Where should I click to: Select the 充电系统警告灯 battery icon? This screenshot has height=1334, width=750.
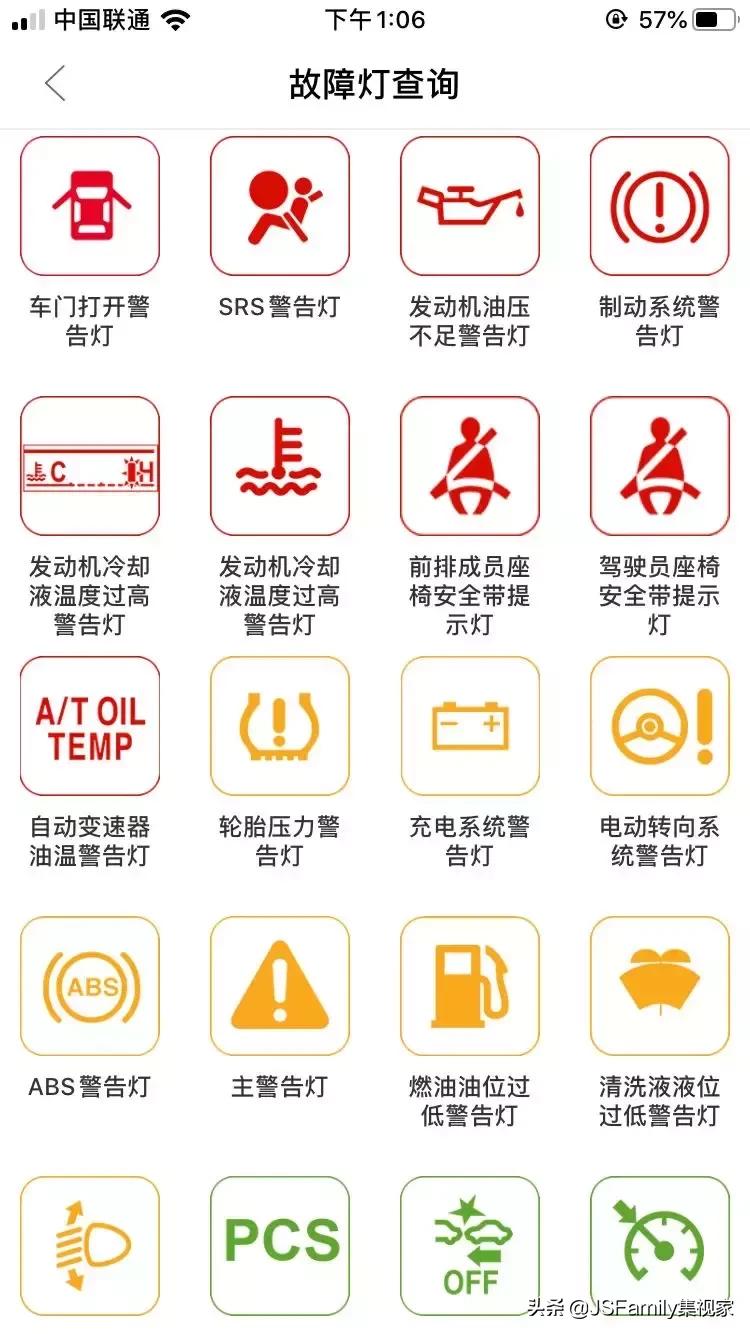470,726
